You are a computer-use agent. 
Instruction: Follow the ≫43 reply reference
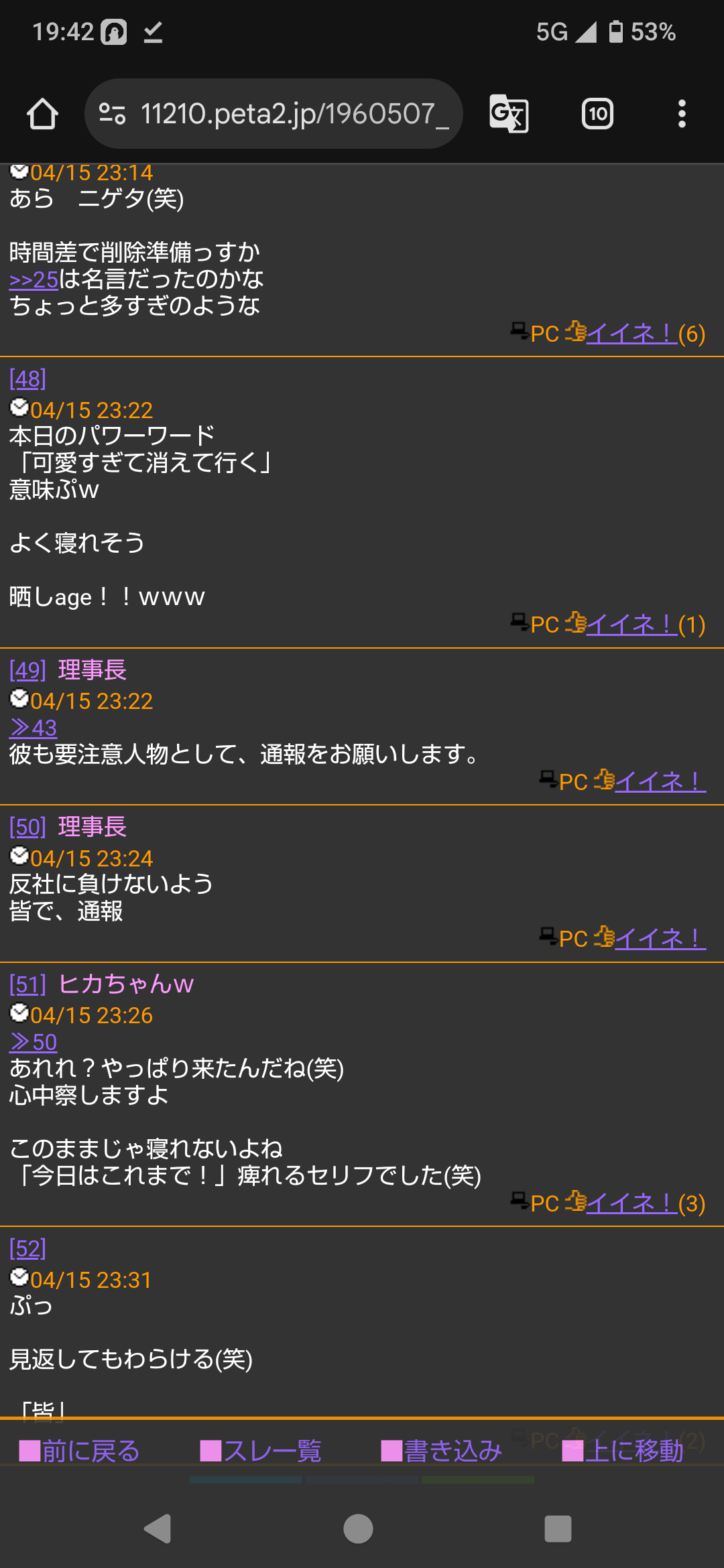(x=34, y=728)
